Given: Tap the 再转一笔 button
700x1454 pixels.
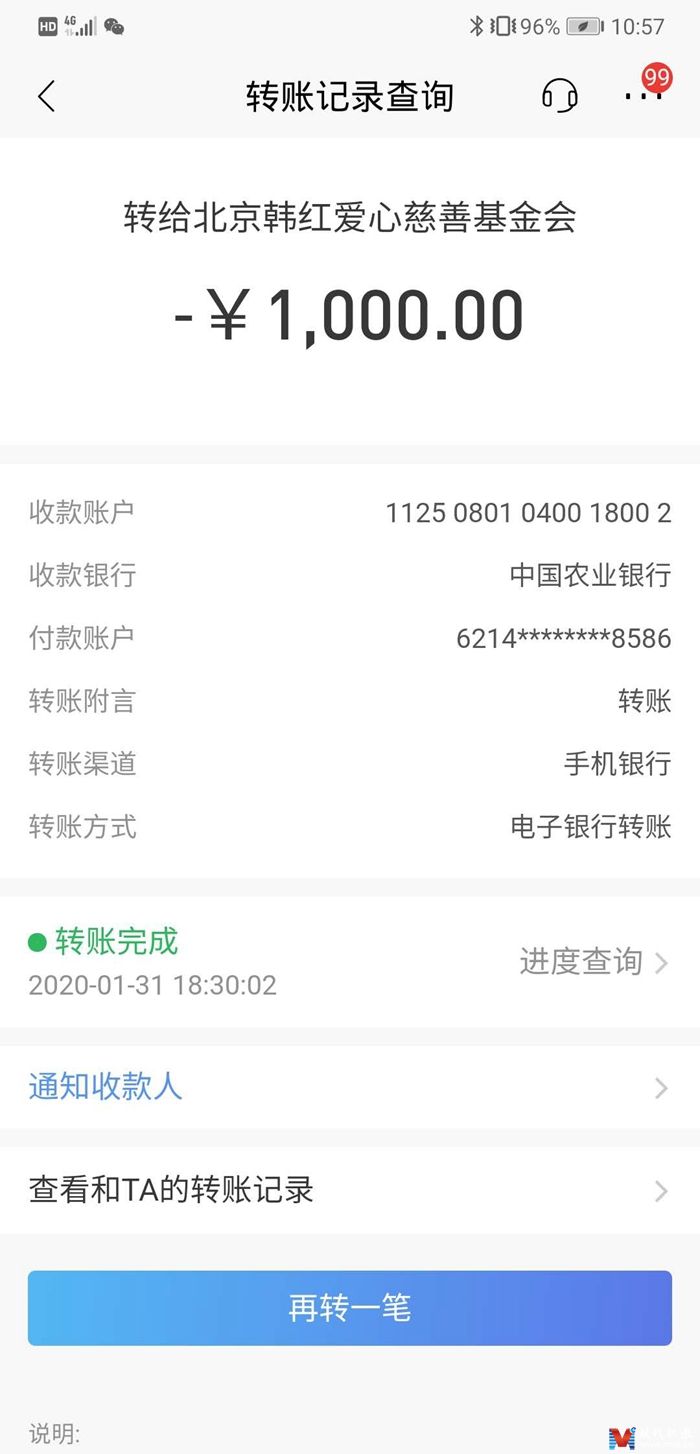Looking at the screenshot, I should (350, 1308).
